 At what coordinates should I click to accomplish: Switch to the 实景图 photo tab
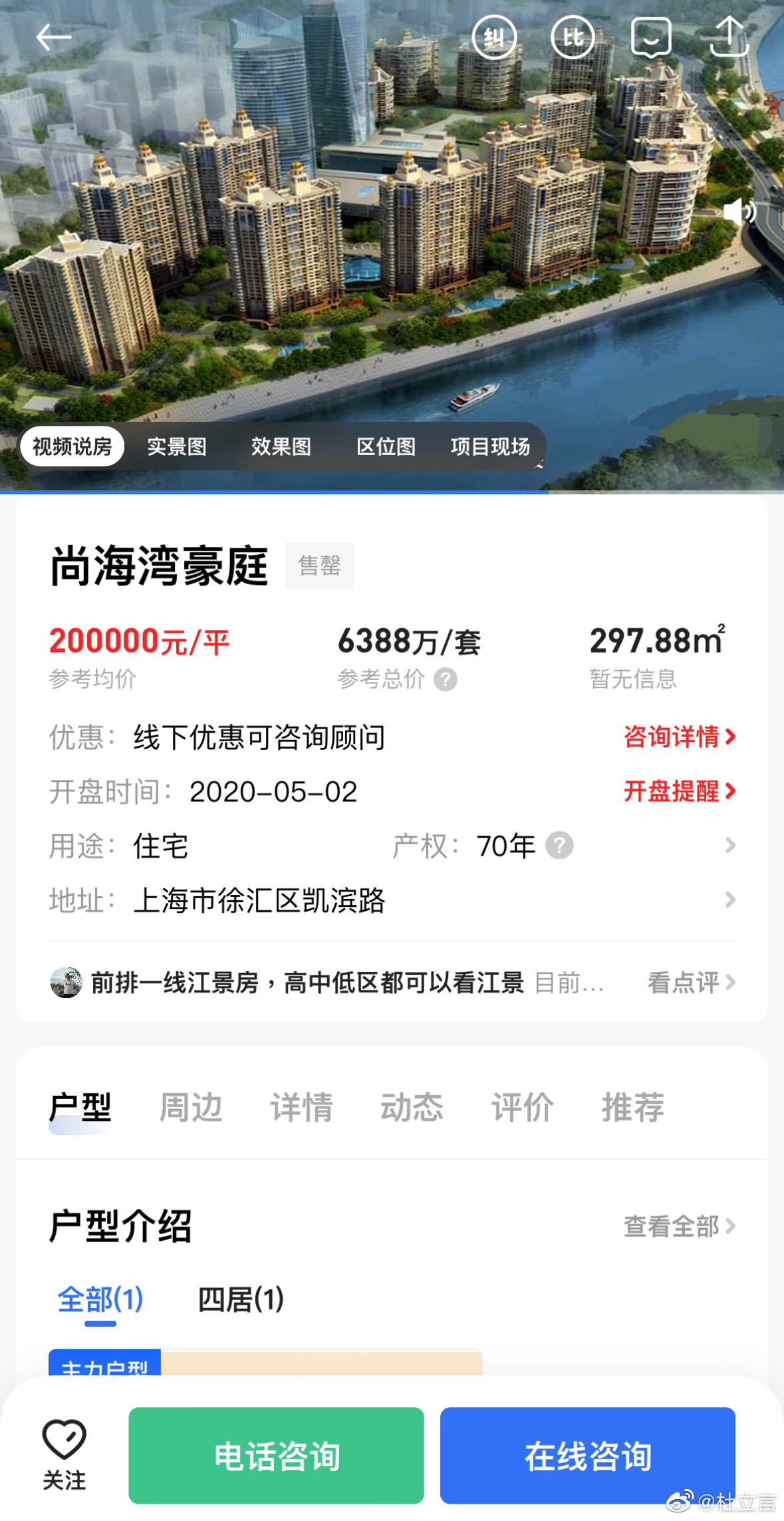(x=177, y=446)
